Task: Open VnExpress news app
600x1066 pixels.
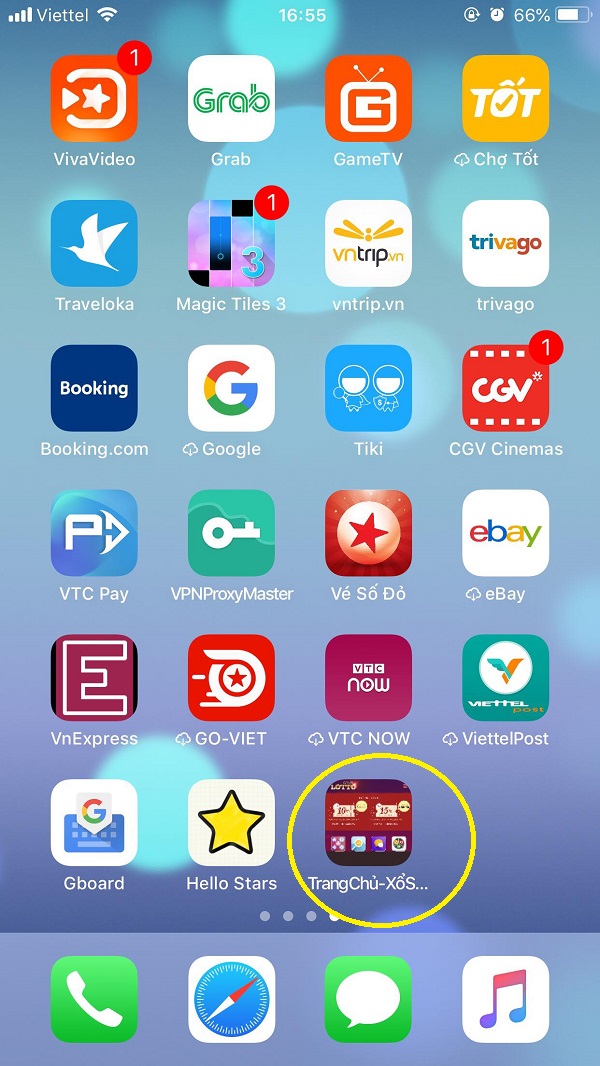Action: 94,678
